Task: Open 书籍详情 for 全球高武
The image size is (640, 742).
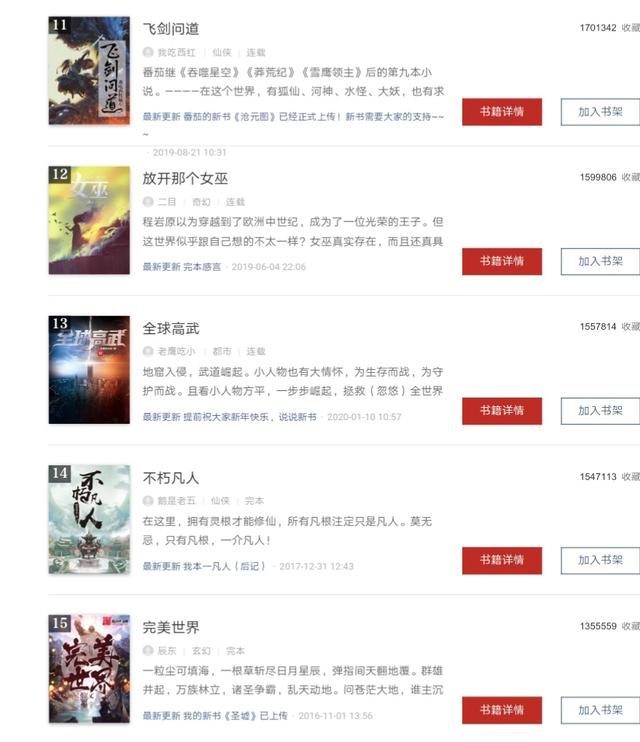Action: pos(502,410)
